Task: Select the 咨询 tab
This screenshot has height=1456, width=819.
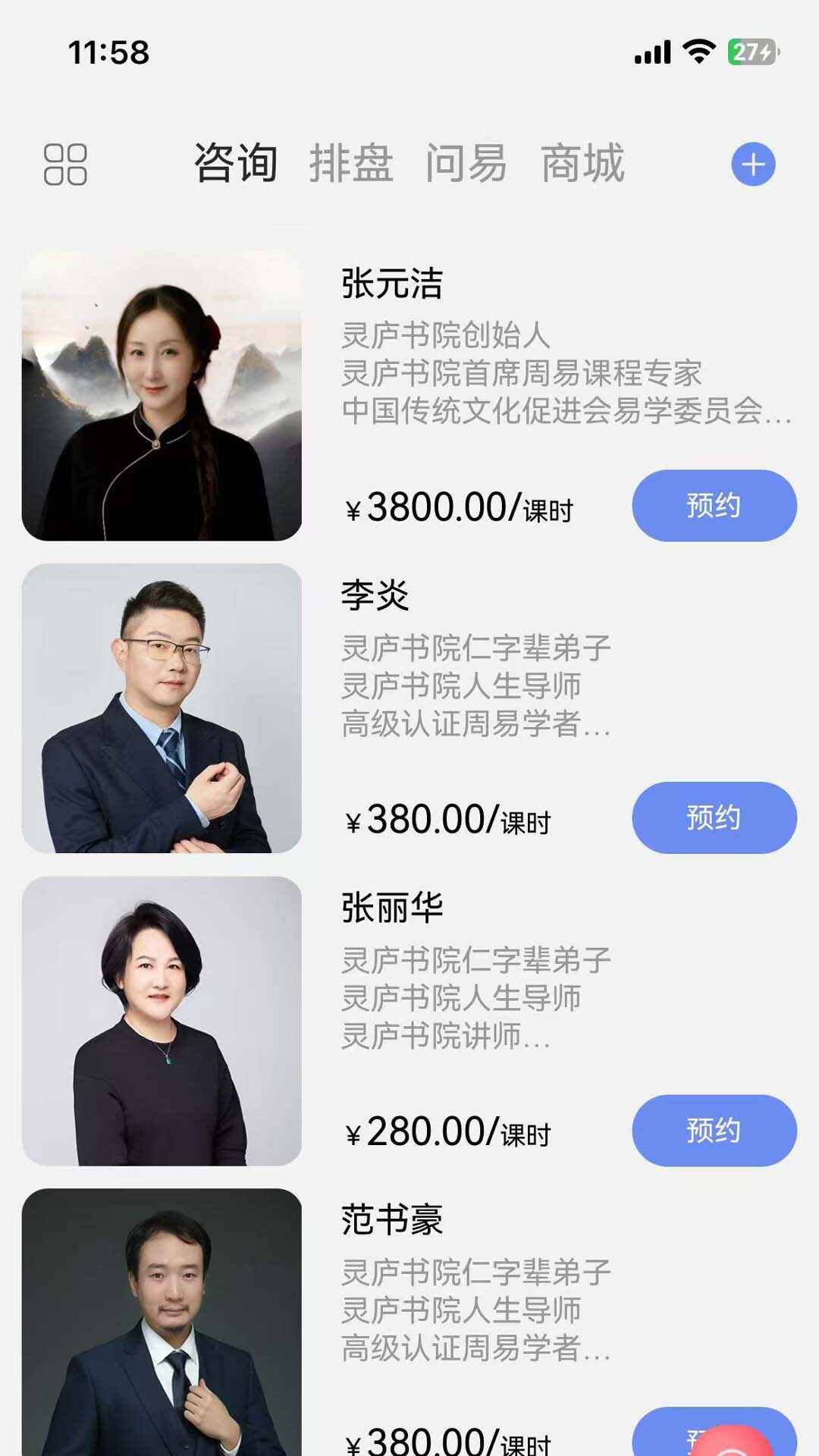Action: click(236, 163)
